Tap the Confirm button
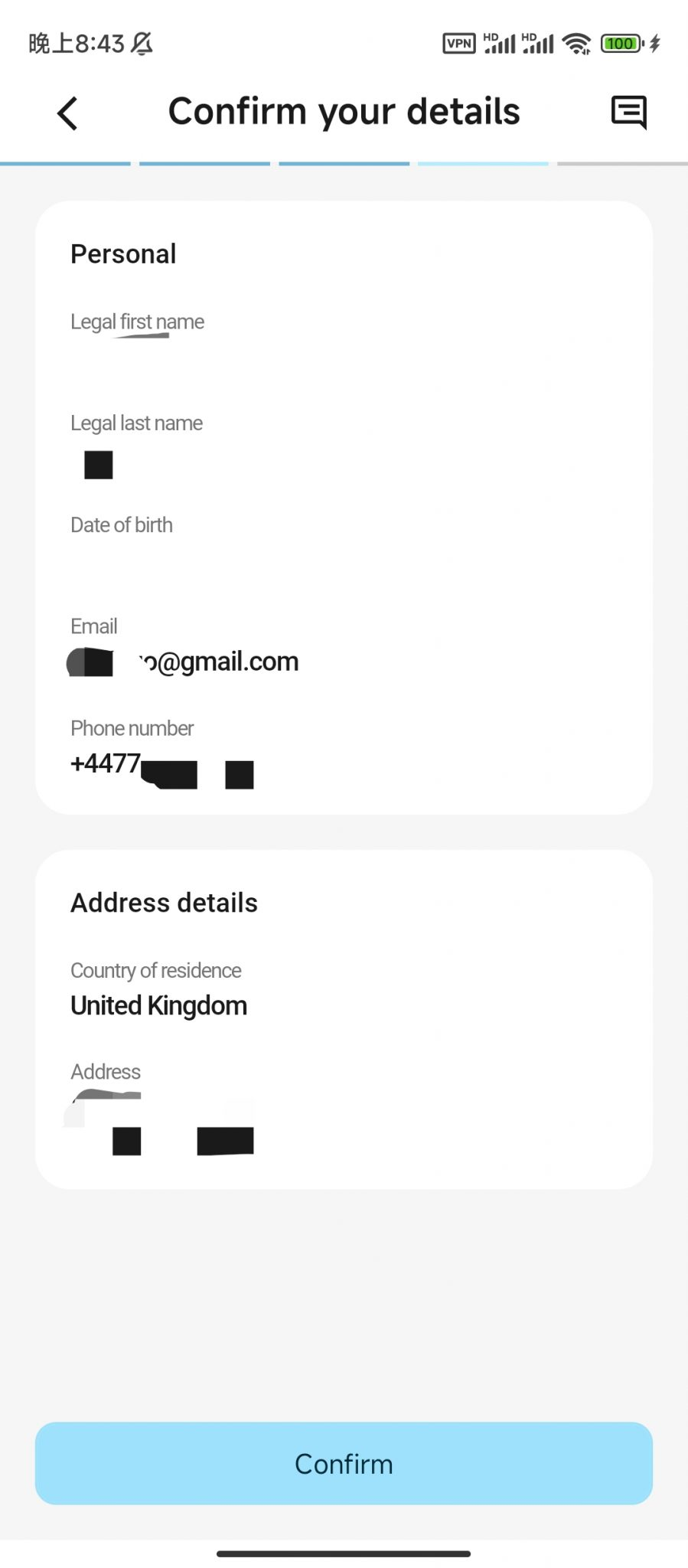This screenshot has width=688, height=1568. pyautogui.click(x=344, y=1463)
